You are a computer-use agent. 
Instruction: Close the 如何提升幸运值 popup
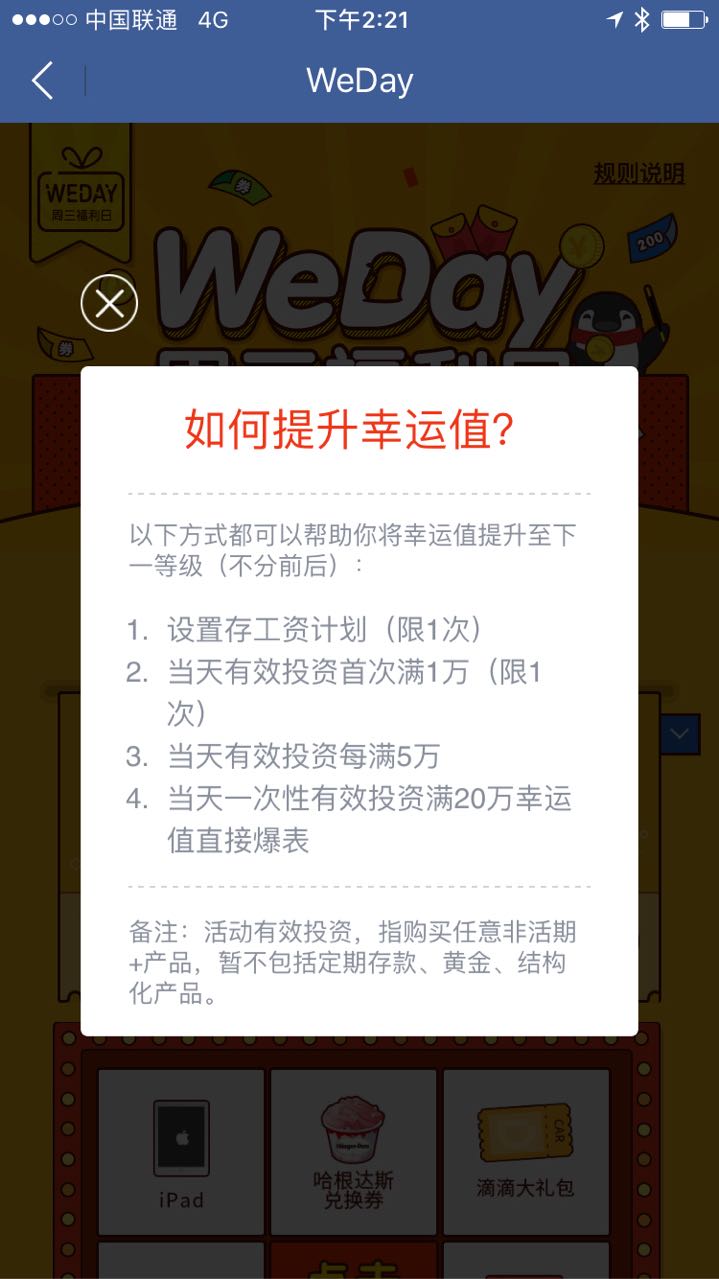(109, 303)
